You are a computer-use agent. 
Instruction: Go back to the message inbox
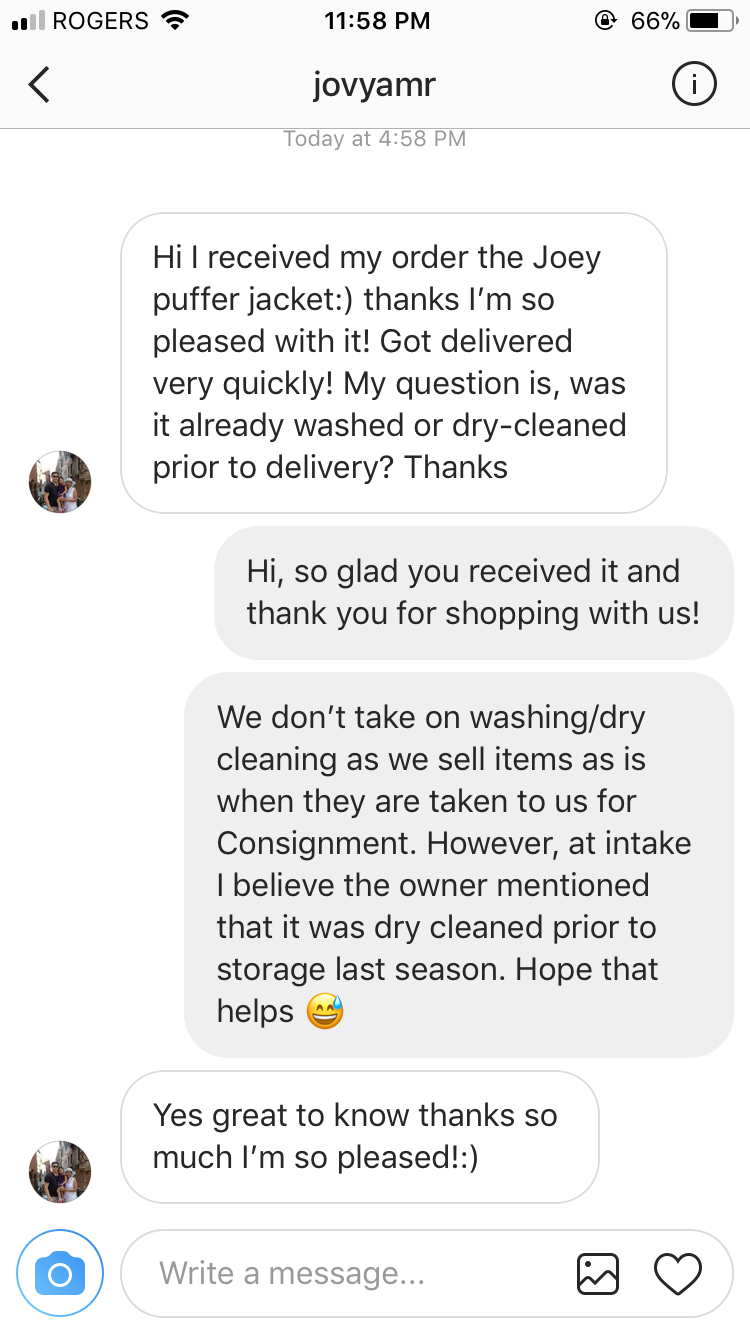tap(39, 86)
